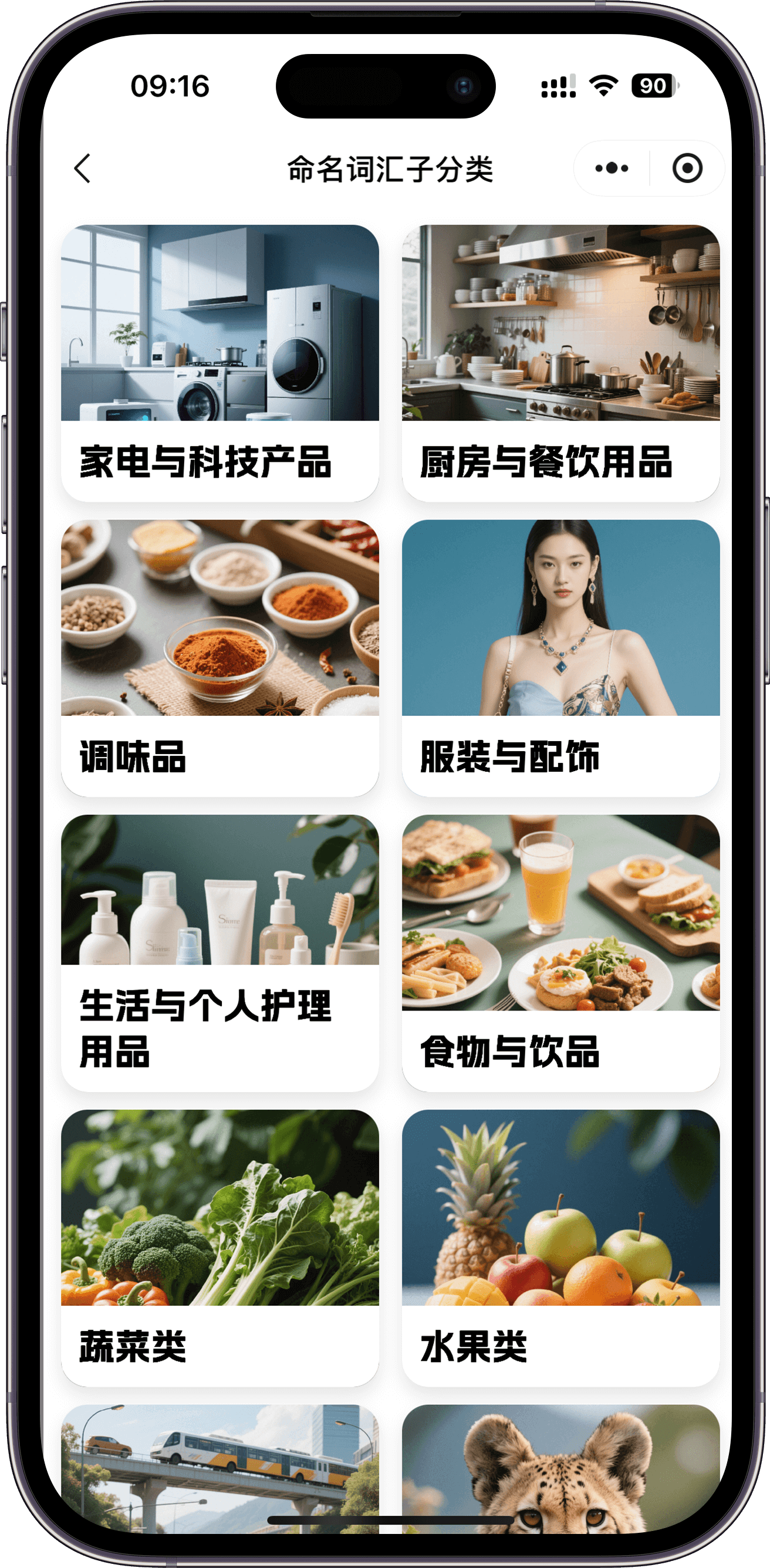Open the 食物与饮品 category card
The height and width of the screenshot is (1568, 770).
click(x=560, y=952)
